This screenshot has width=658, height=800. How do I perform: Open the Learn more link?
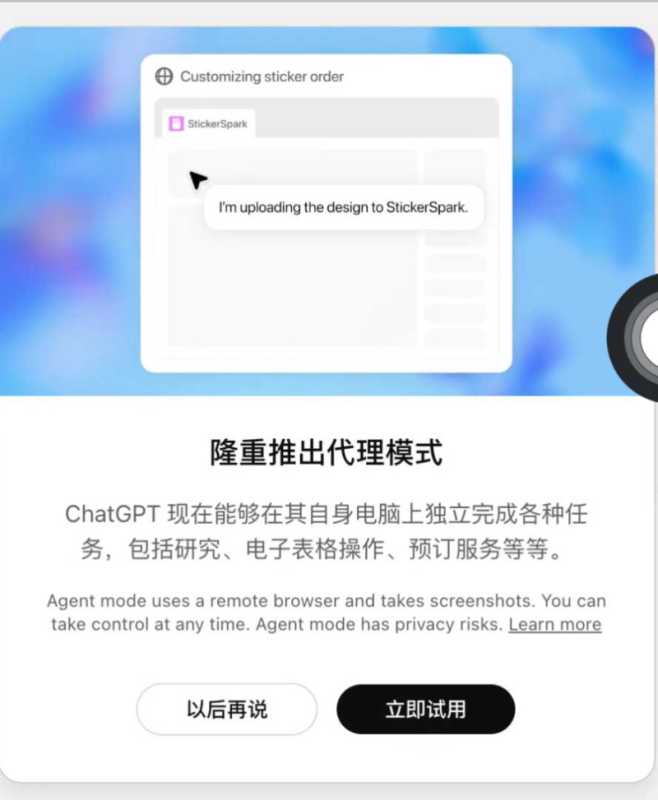pyautogui.click(x=555, y=624)
